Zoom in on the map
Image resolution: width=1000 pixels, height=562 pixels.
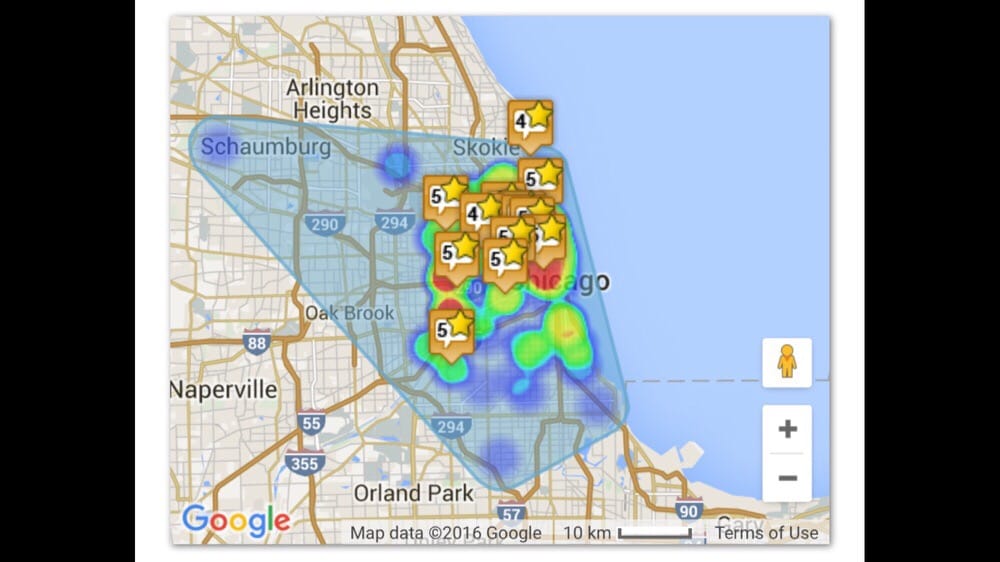point(787,429)
